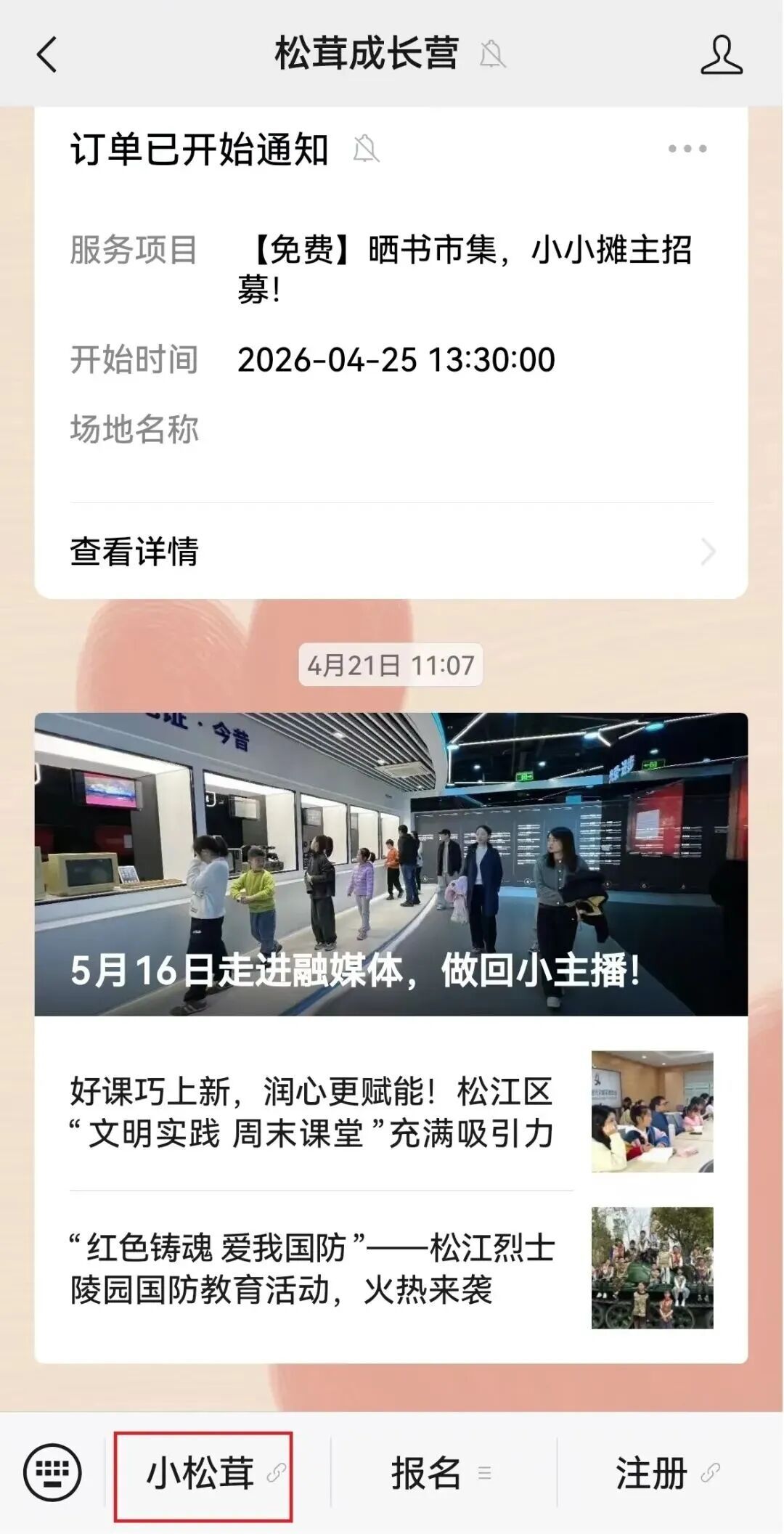
Task: Switch to keyboard input mode
Action: pyautogui.click(x=52, y=1472)
